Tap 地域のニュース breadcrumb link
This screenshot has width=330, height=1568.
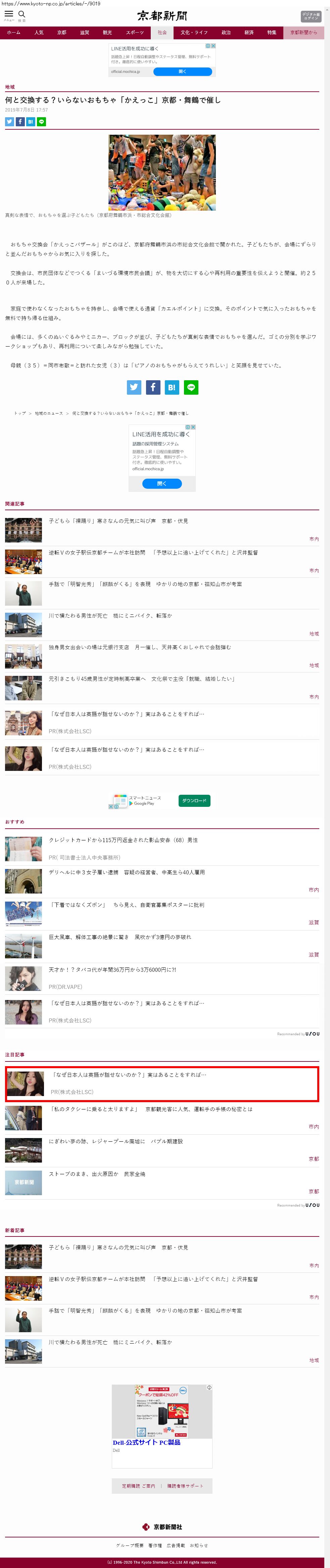tap(49, 413)
